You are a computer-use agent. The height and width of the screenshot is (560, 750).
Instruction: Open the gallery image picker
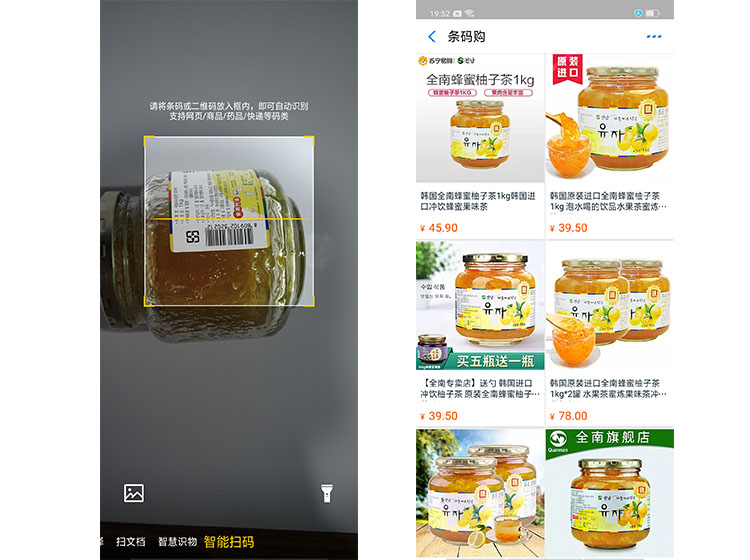(x=134, y=493)
